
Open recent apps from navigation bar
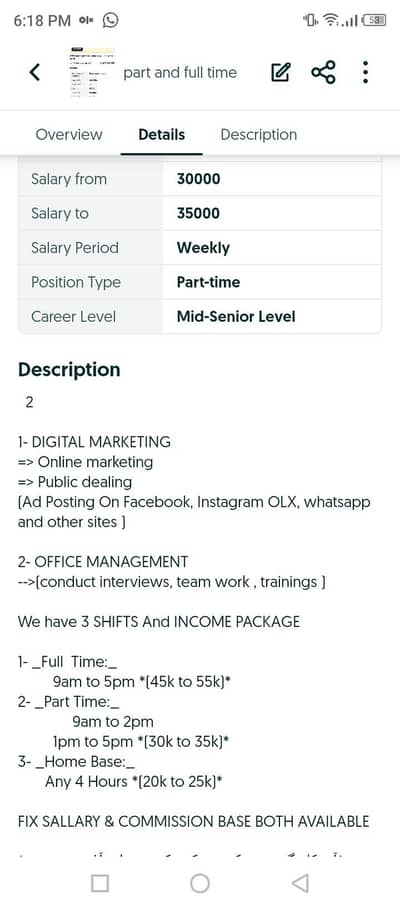coord(100,883)
